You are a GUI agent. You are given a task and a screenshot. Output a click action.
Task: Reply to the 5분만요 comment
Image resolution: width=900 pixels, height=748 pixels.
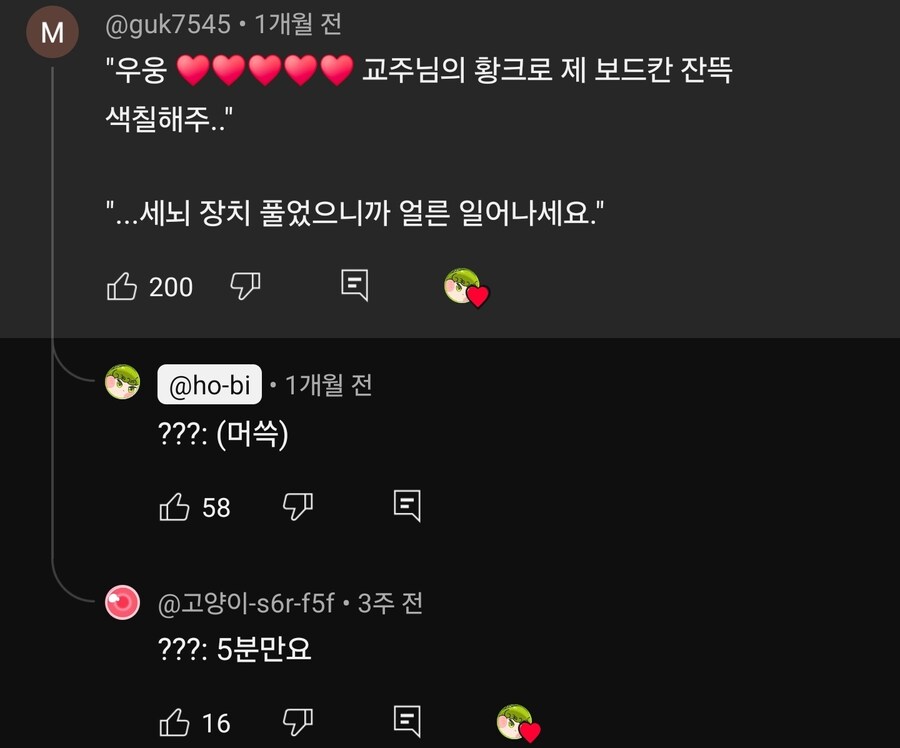coord(406,720)
